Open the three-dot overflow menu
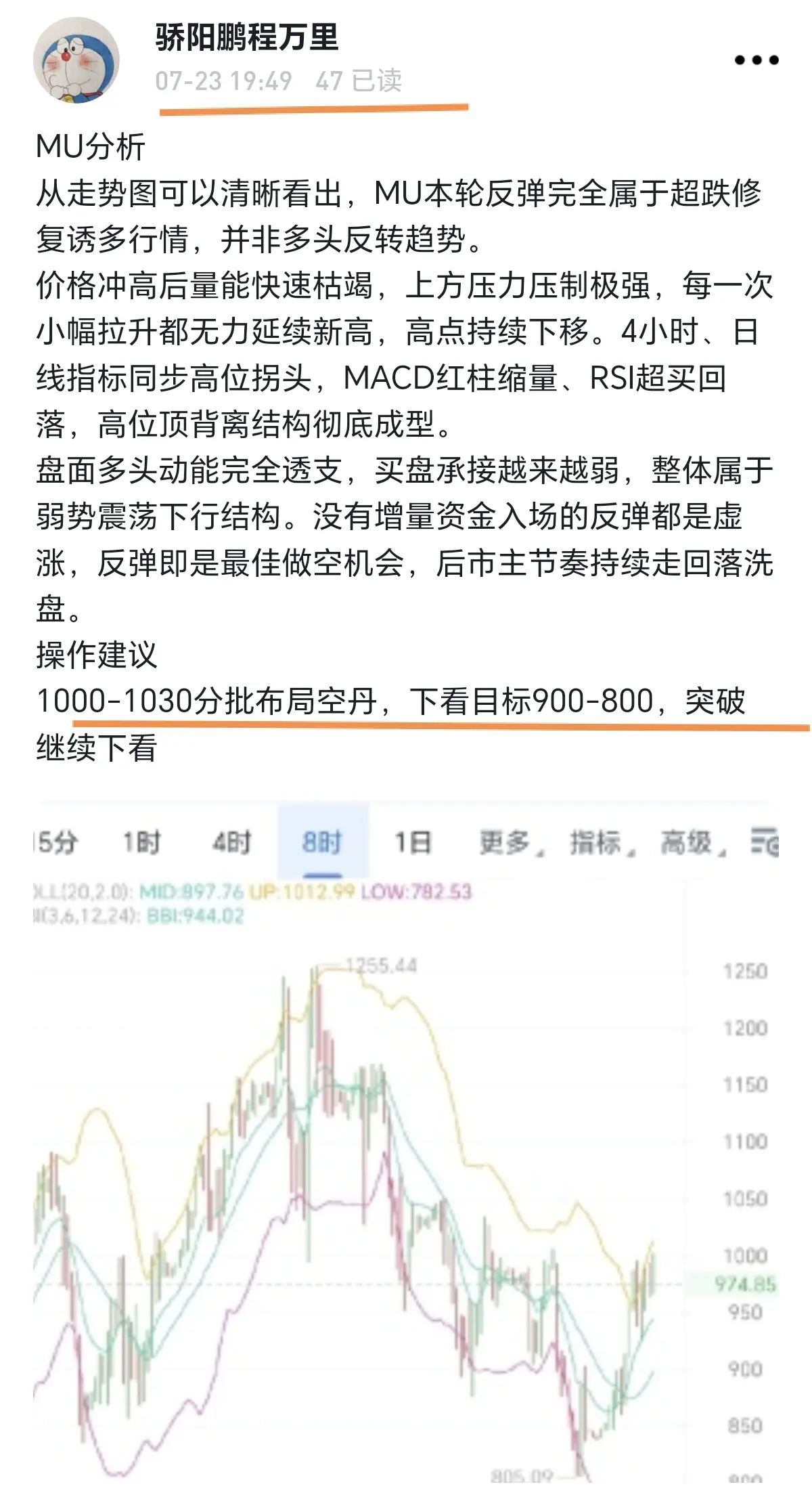 coord(757,60)
